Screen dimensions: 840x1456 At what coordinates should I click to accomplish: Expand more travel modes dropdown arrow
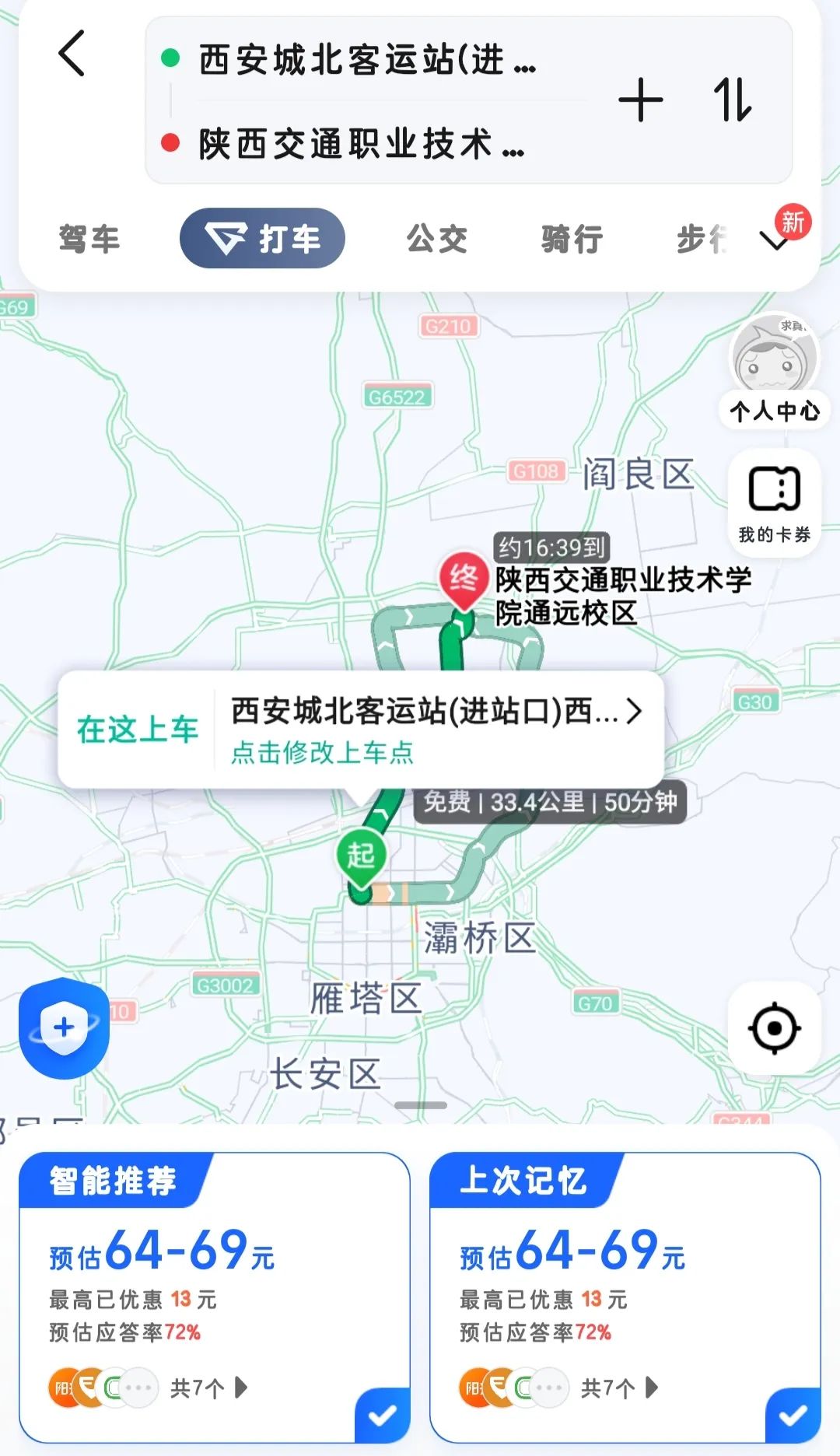tap(775, 242)
